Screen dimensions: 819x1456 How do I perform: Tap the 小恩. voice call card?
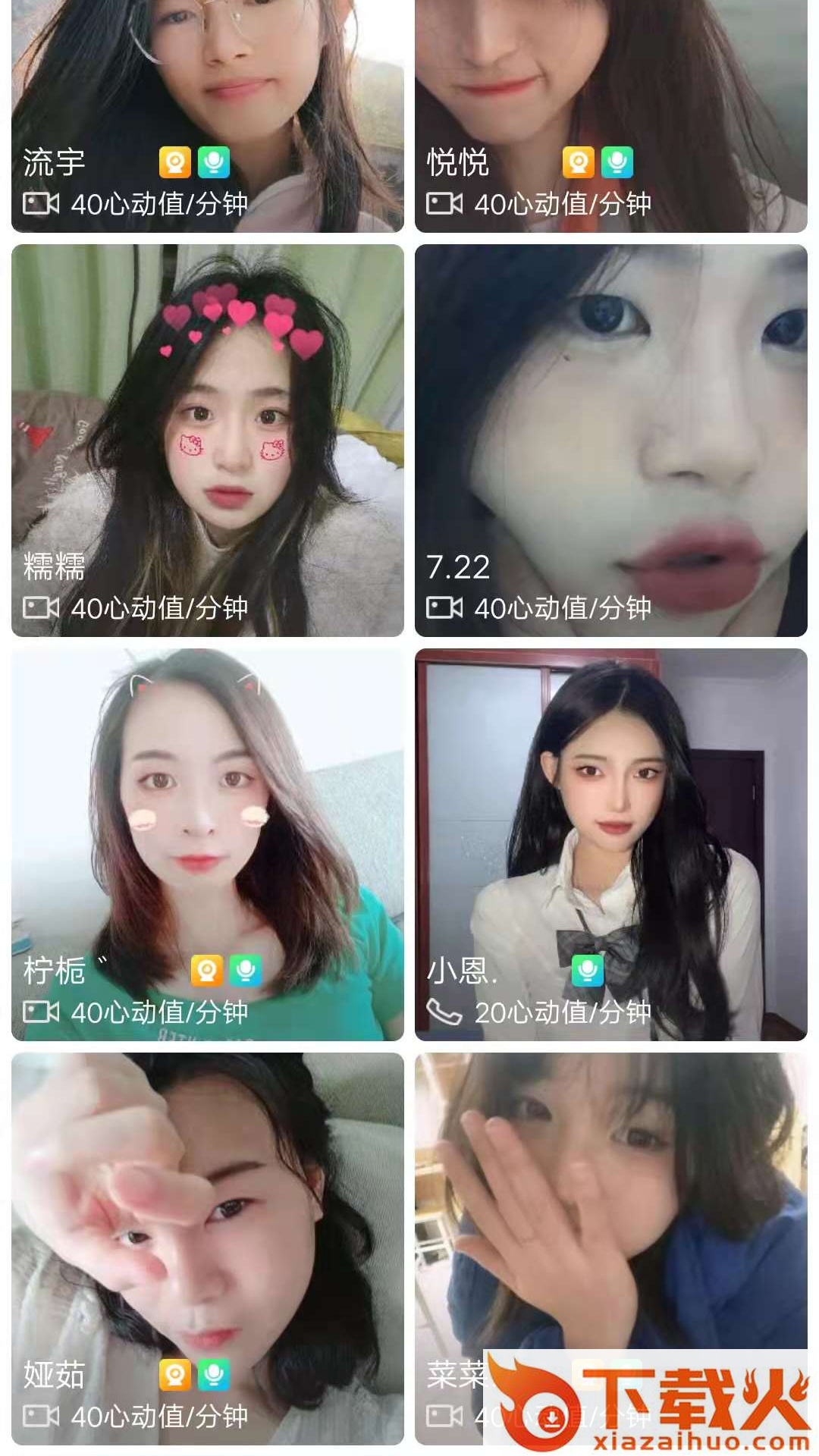(610, 844)
